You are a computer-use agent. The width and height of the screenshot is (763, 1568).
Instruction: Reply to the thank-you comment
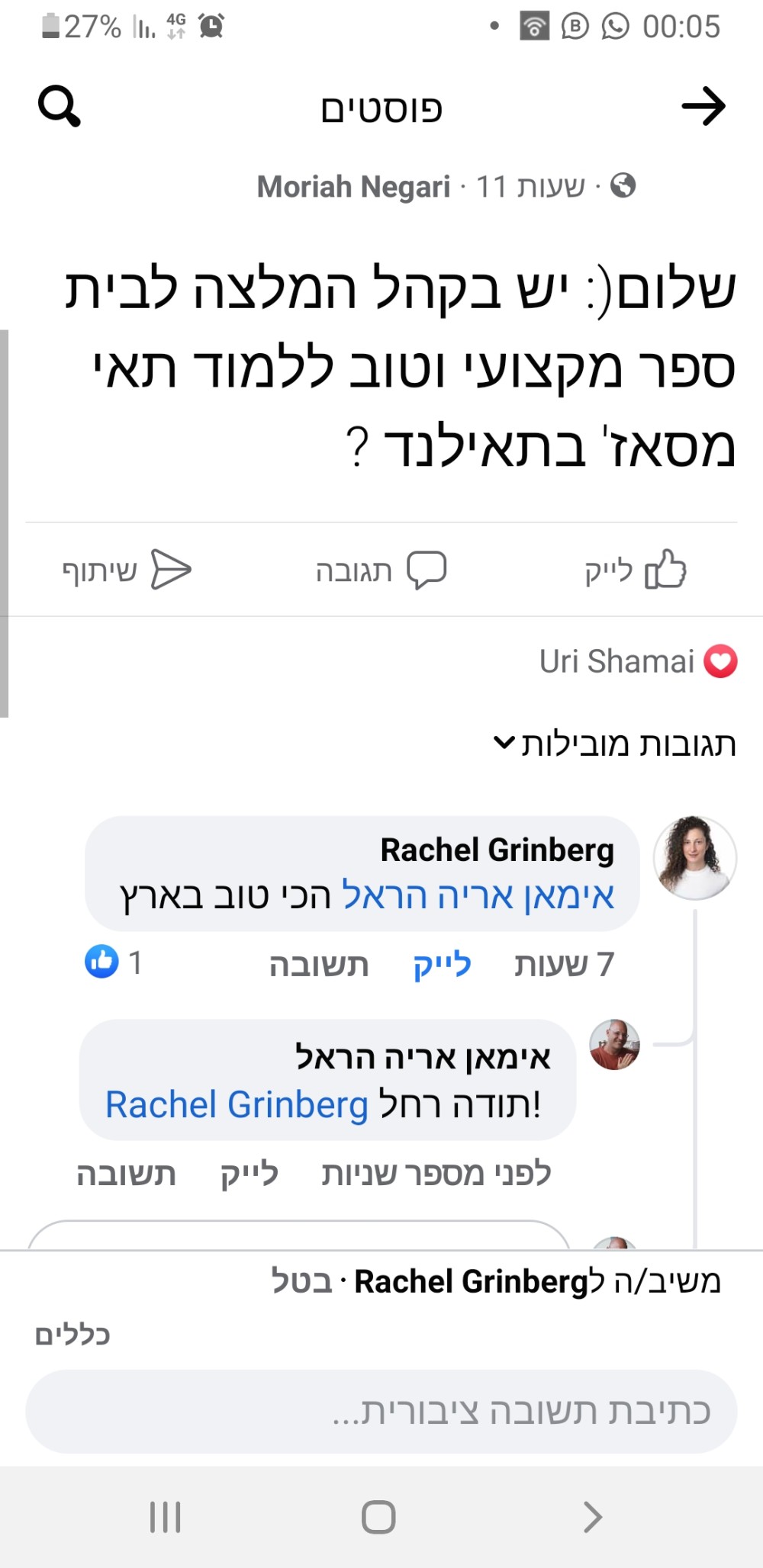127,1174
